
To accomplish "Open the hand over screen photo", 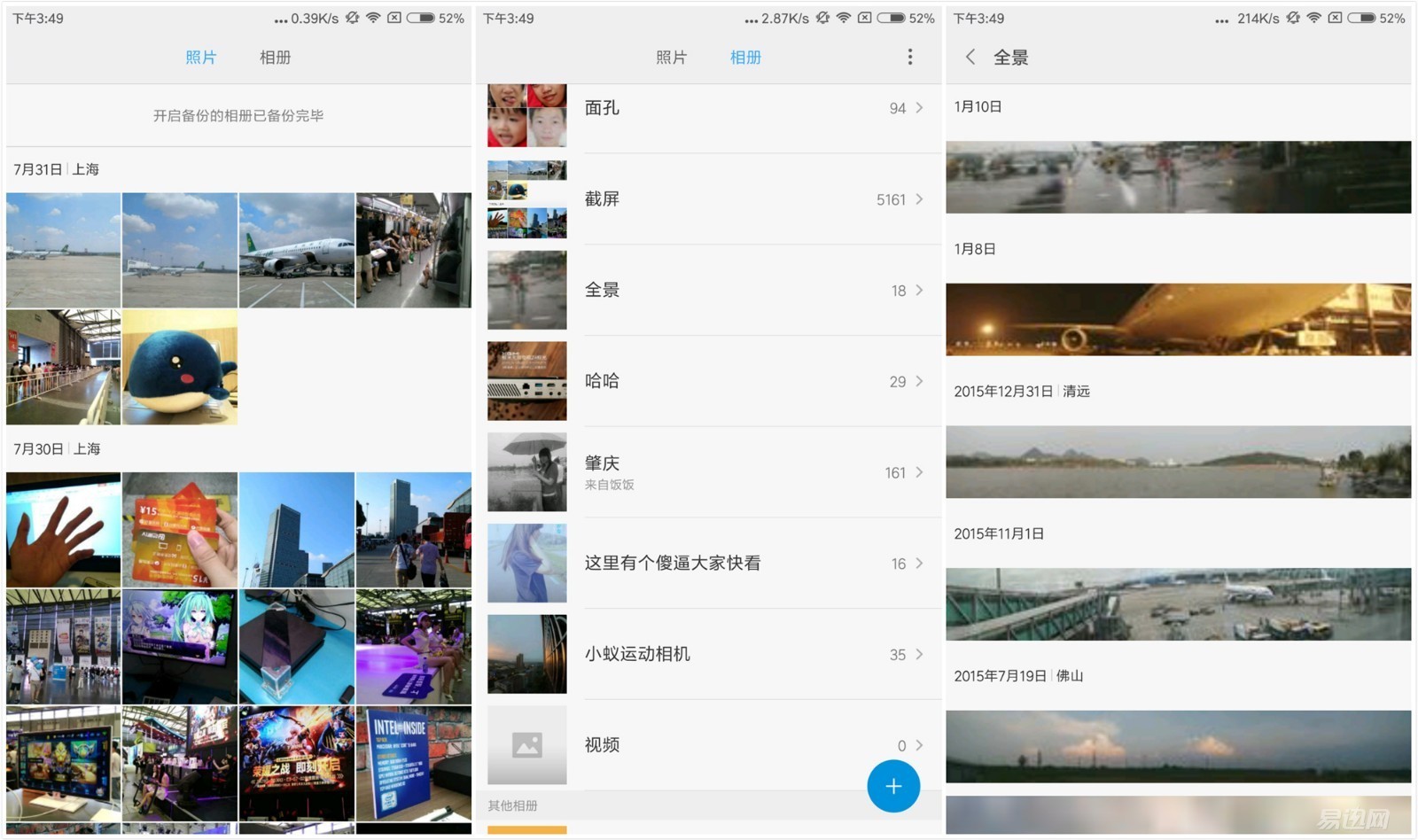I will [63, 530].
